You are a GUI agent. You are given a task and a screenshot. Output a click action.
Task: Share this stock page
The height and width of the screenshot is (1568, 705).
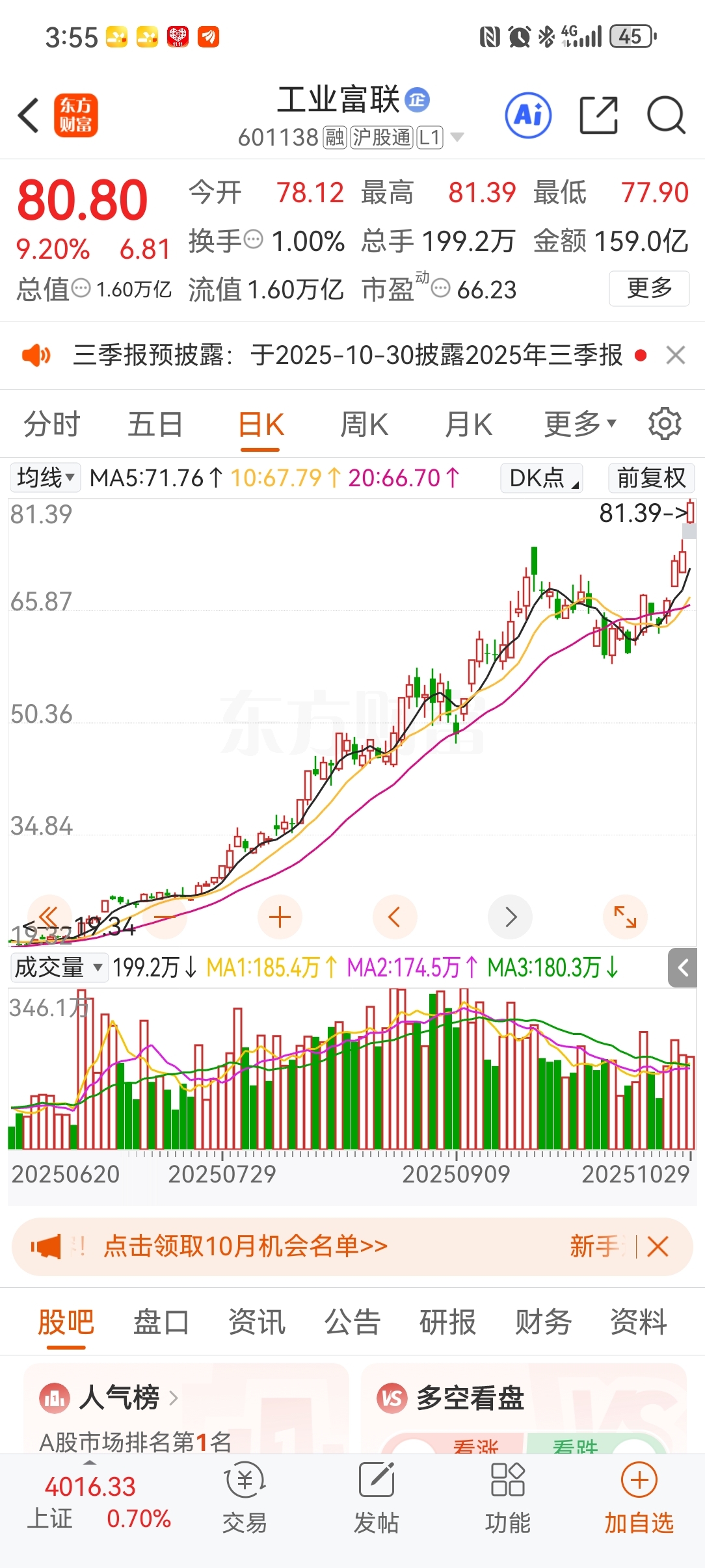click(598, 116)
